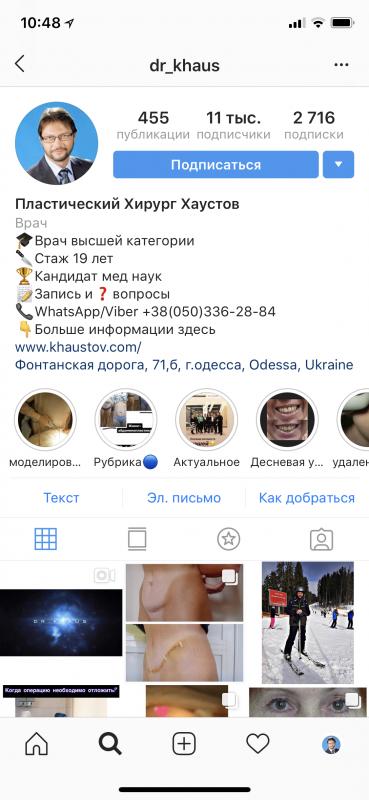This screenshot has width=369, height=800.
Task: Expand the suggested accounts dropdown arrow
Action: [338, 165]
